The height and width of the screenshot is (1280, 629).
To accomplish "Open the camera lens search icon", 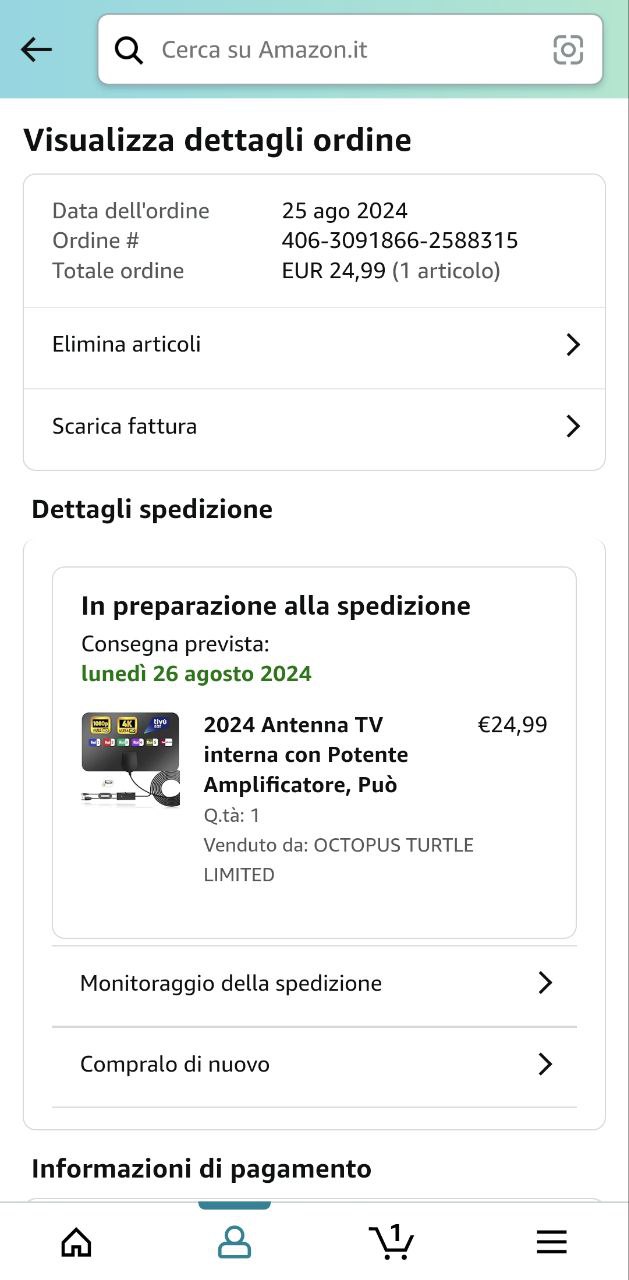I will [x=568, y=49].
